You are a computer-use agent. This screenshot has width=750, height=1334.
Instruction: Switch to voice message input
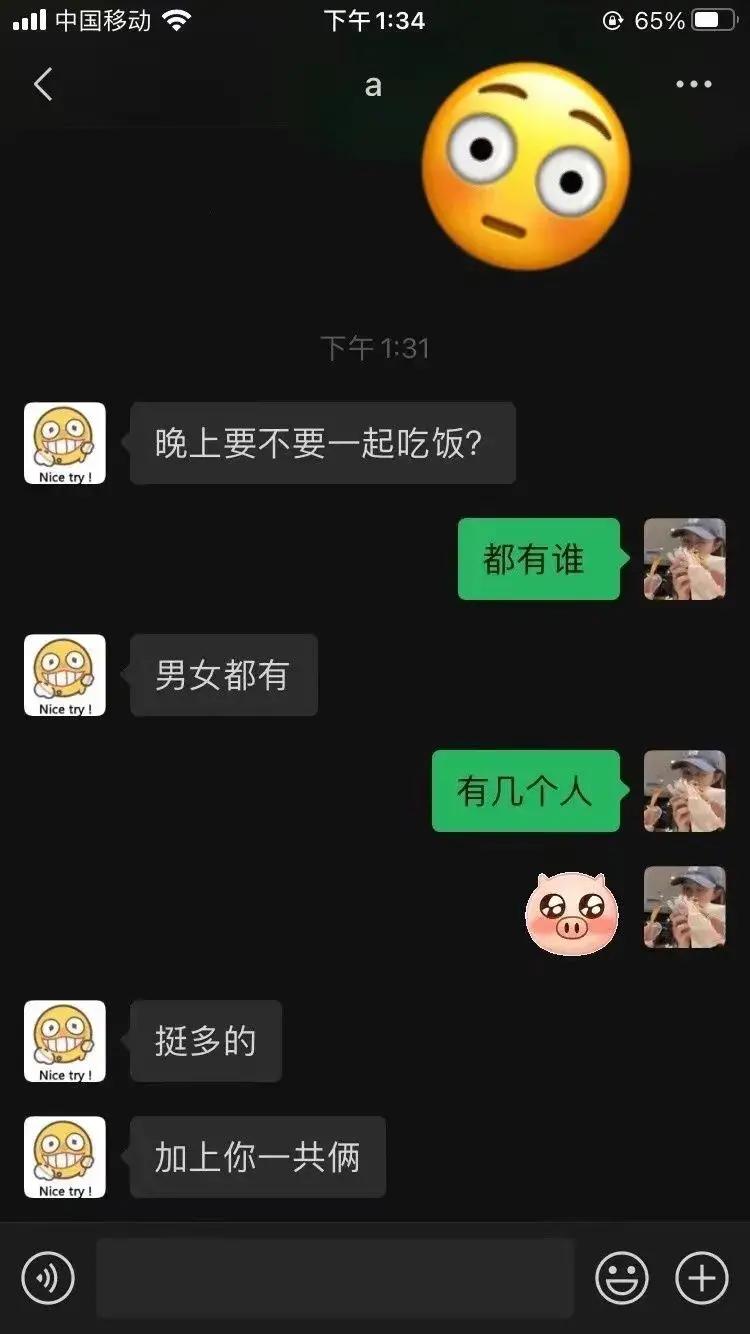[x=48, y=1278]
